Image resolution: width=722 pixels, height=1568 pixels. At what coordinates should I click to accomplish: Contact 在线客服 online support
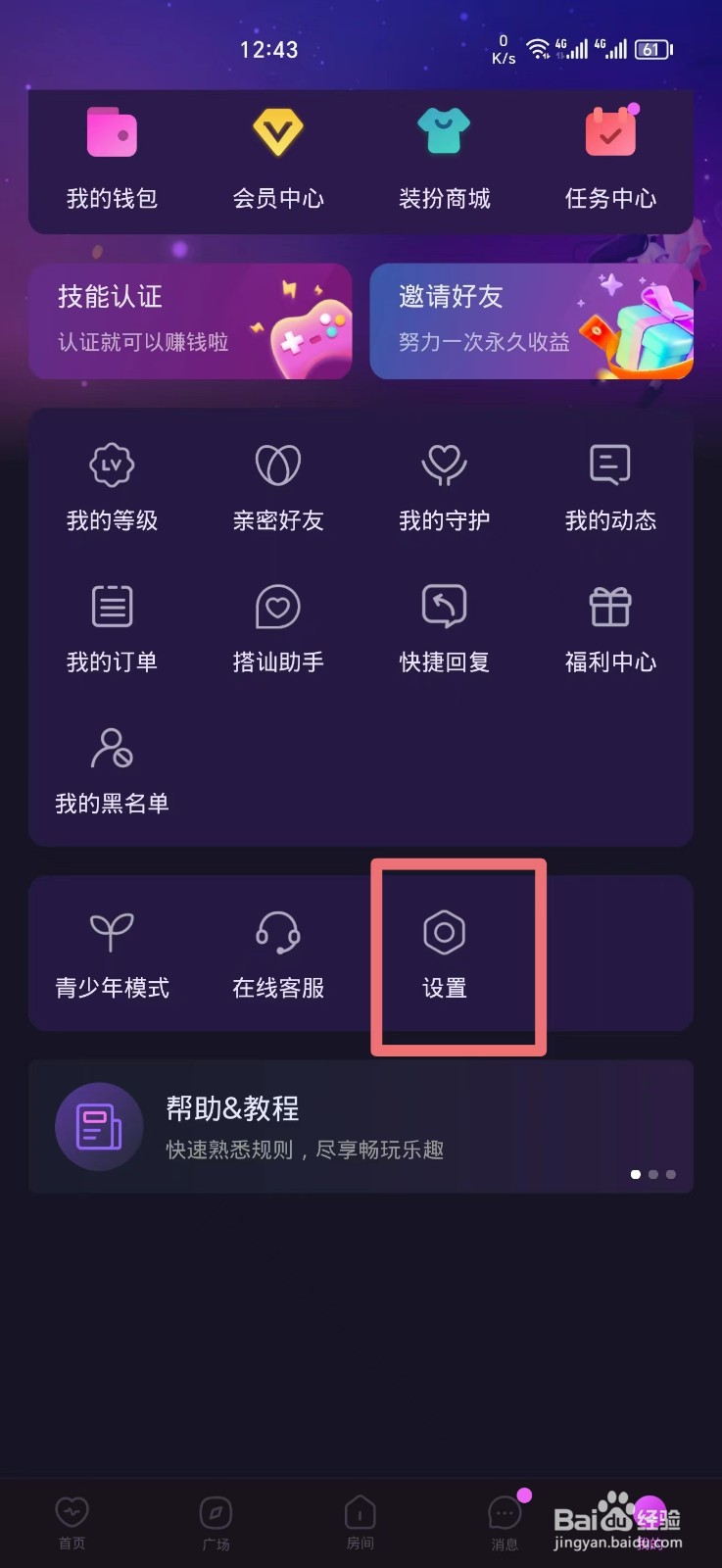[x=277, y=953]
